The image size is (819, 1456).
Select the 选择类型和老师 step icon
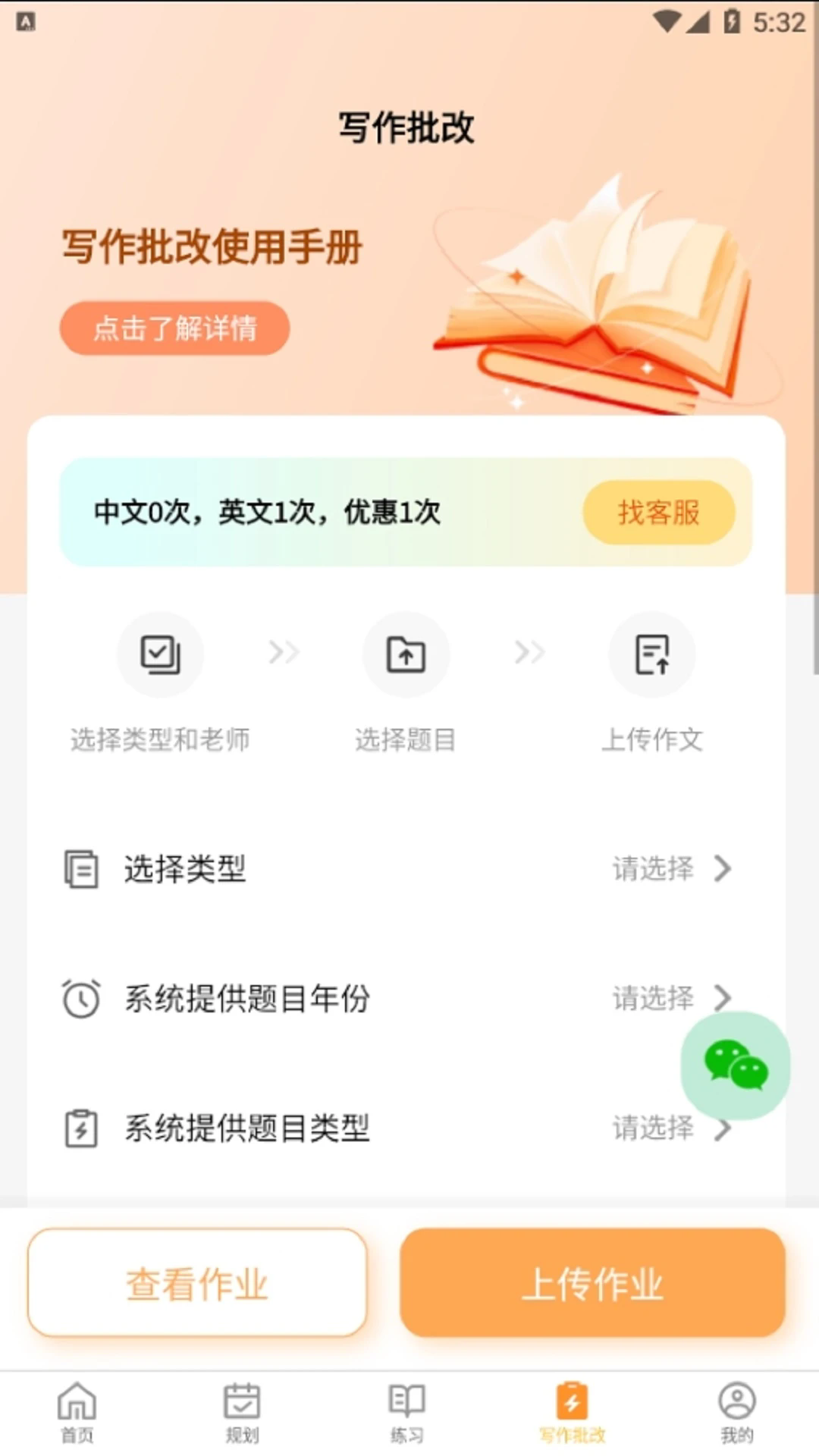point(160,654)
